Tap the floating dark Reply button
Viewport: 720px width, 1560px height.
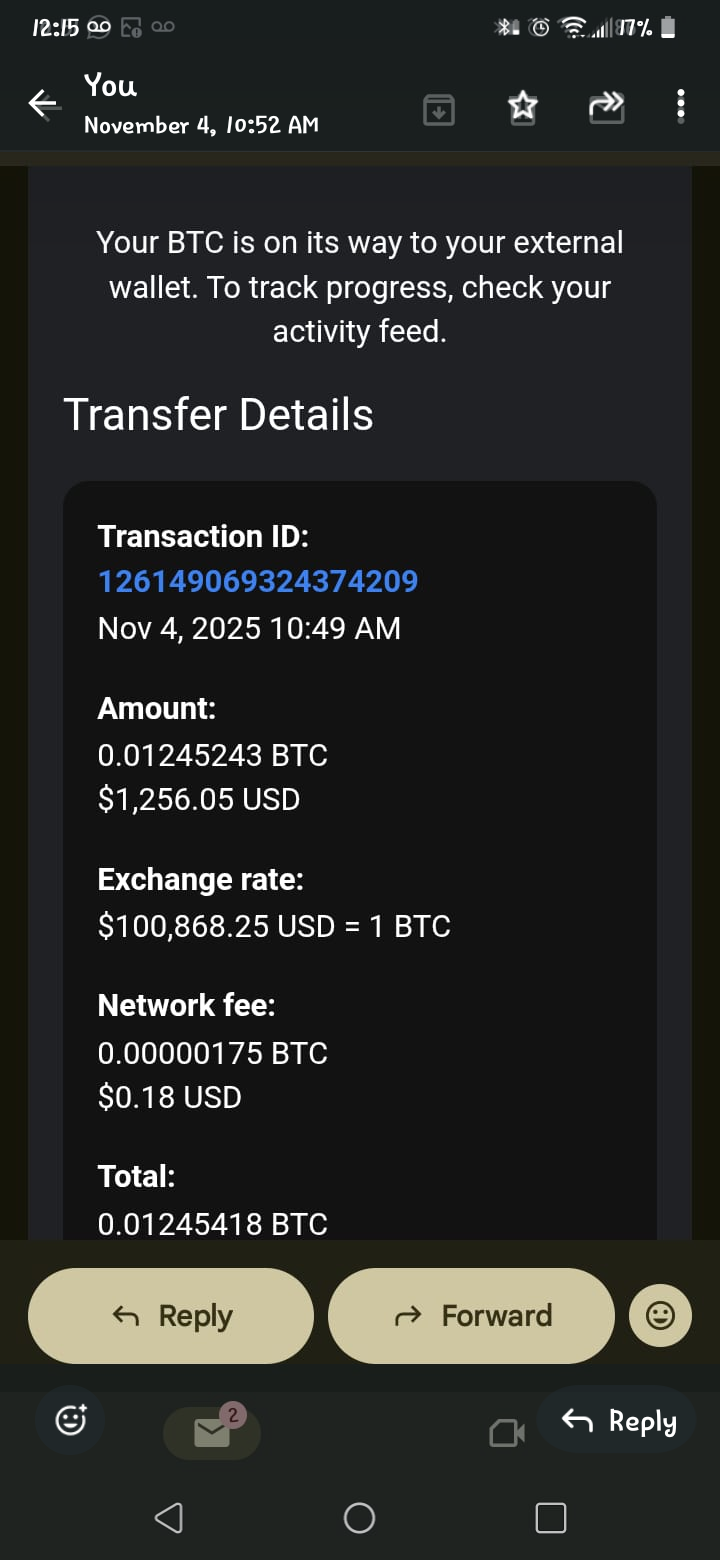click(617, 1420)
